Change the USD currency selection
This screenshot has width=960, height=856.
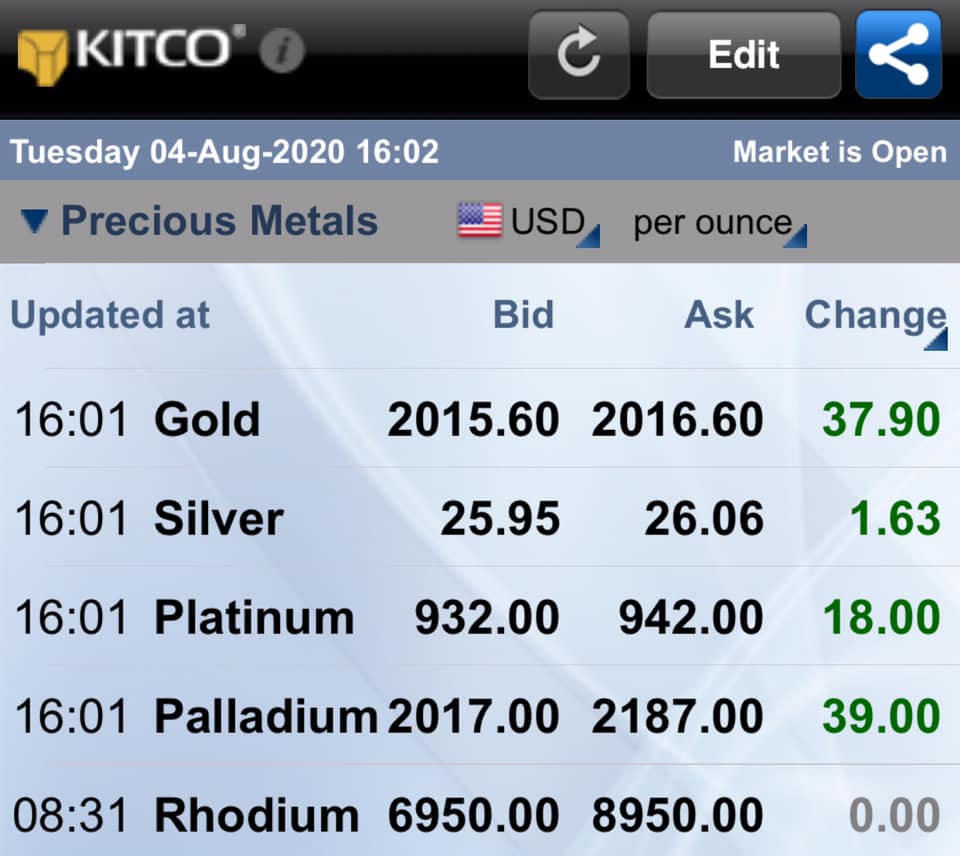point(528,223)
